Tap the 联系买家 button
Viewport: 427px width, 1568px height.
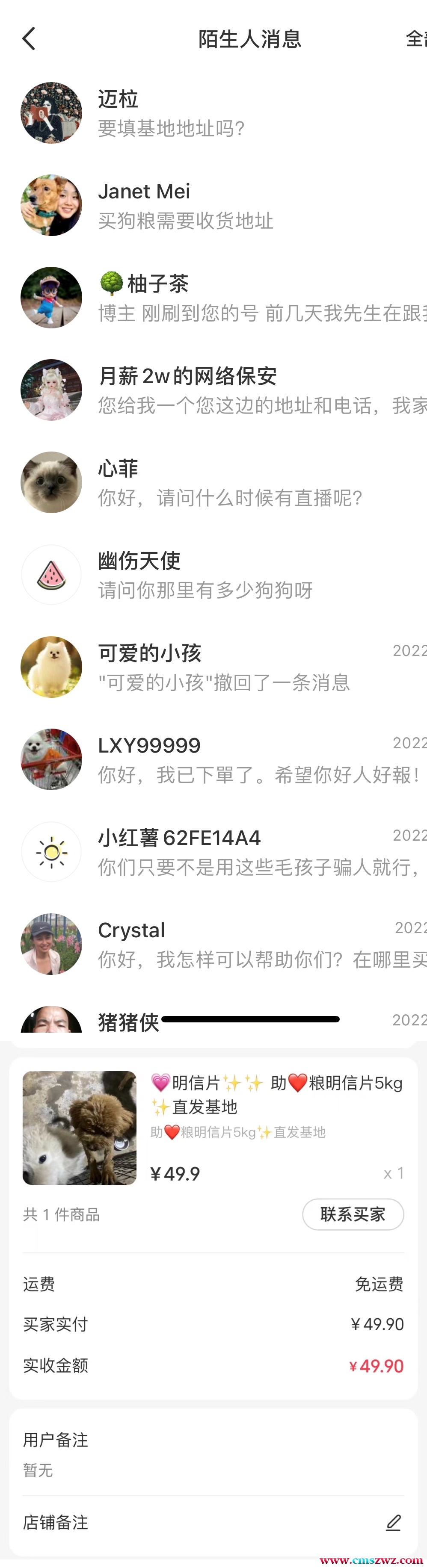pyautogui.click(x=353, y=1214)
